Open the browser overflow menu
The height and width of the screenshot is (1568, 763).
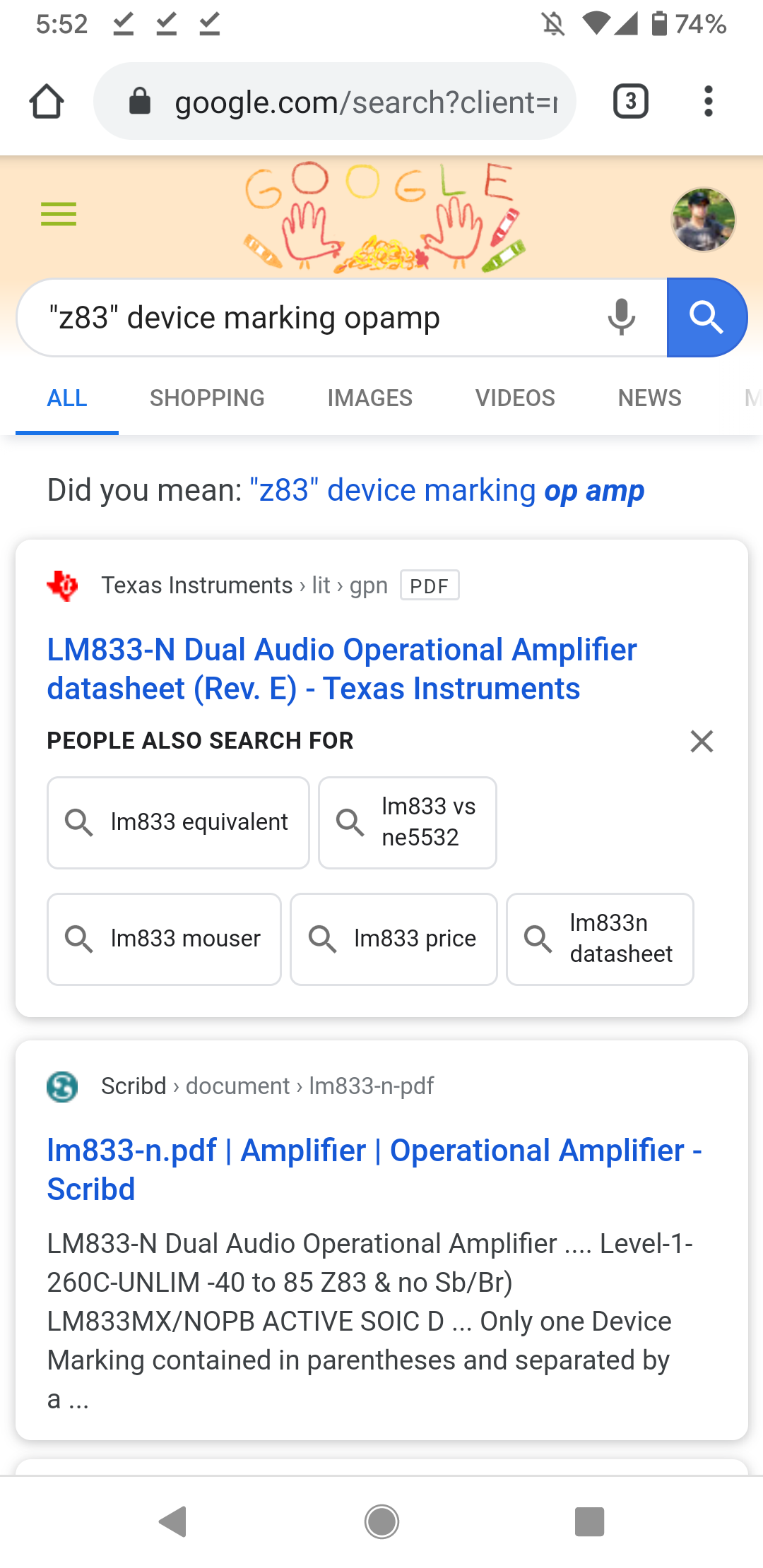click(708, 101)
